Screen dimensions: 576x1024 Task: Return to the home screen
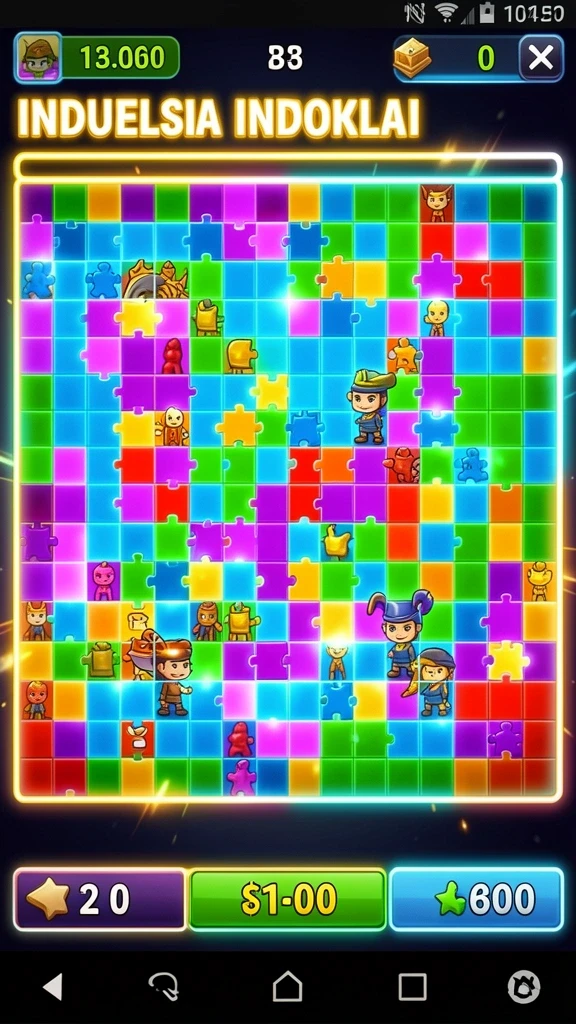(x=287, y=986)
